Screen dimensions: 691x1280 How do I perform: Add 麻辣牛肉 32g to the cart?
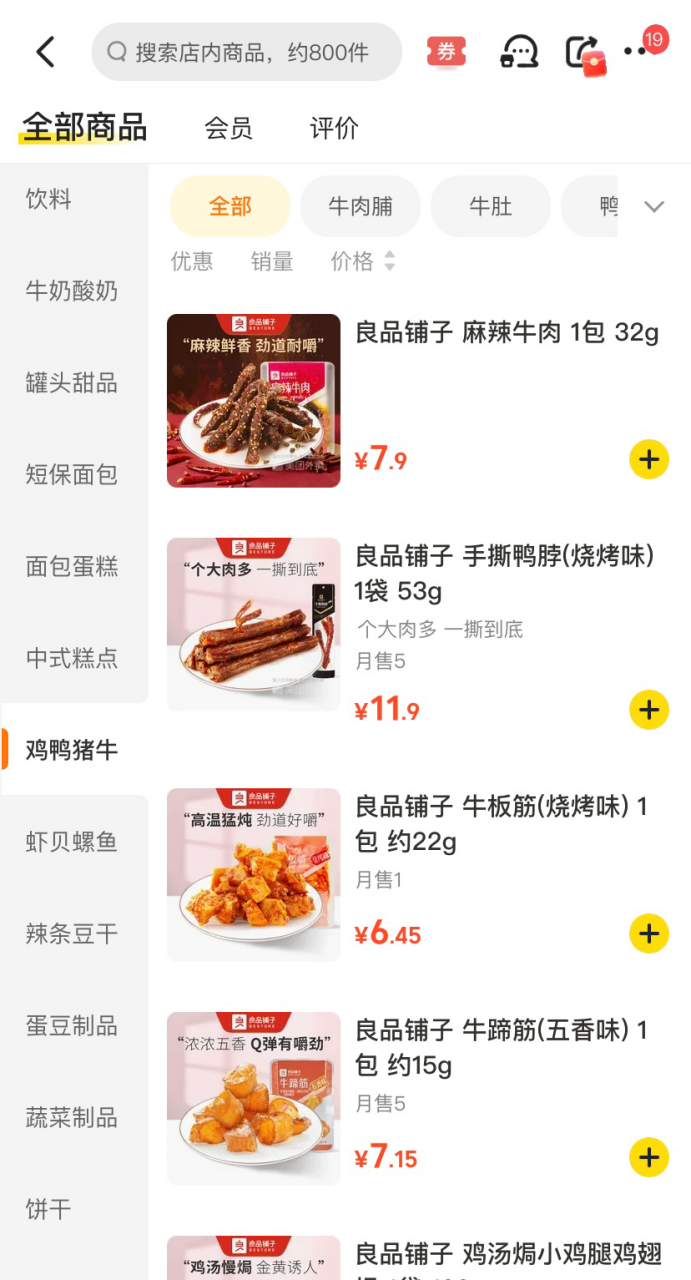[x=649, y=460]
